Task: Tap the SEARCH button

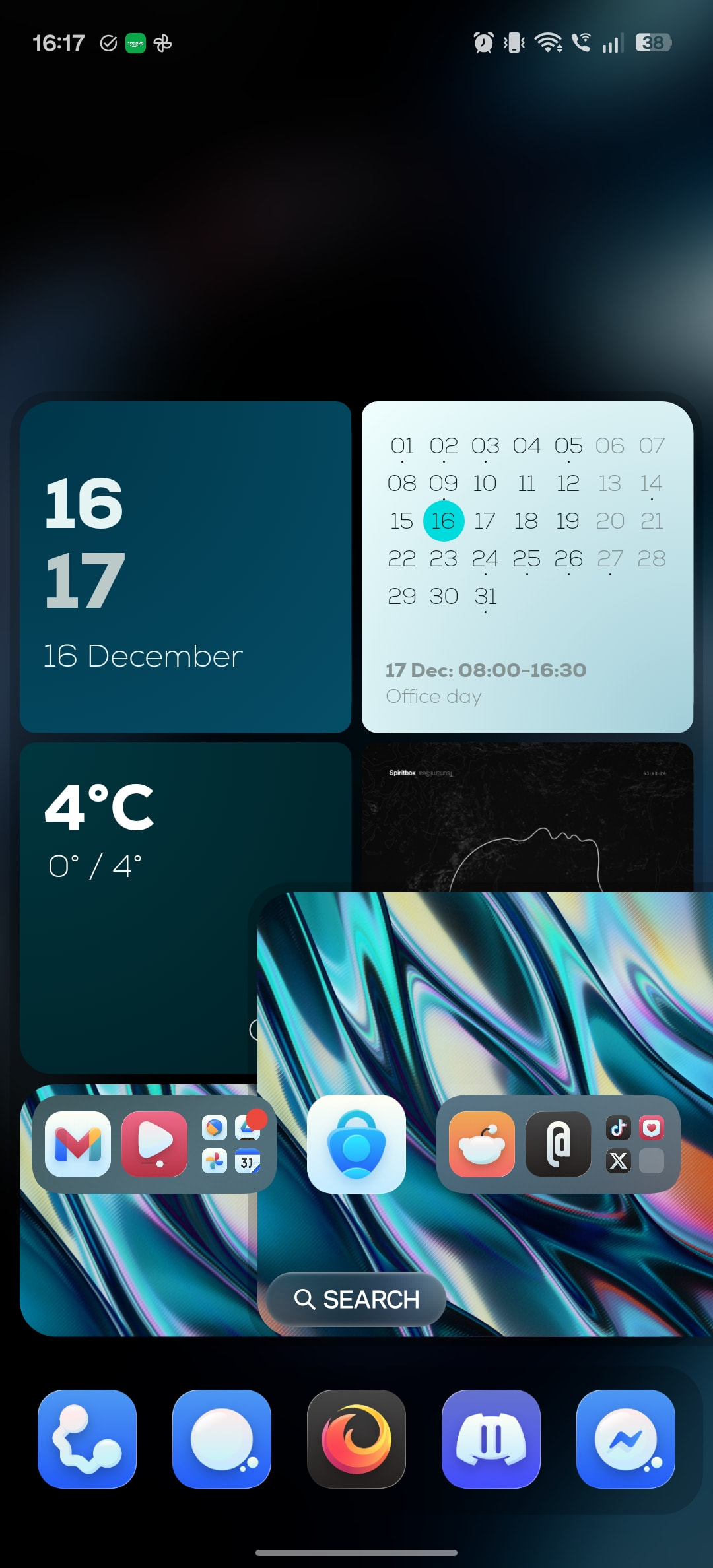Action: click(x=356, y=1299)
